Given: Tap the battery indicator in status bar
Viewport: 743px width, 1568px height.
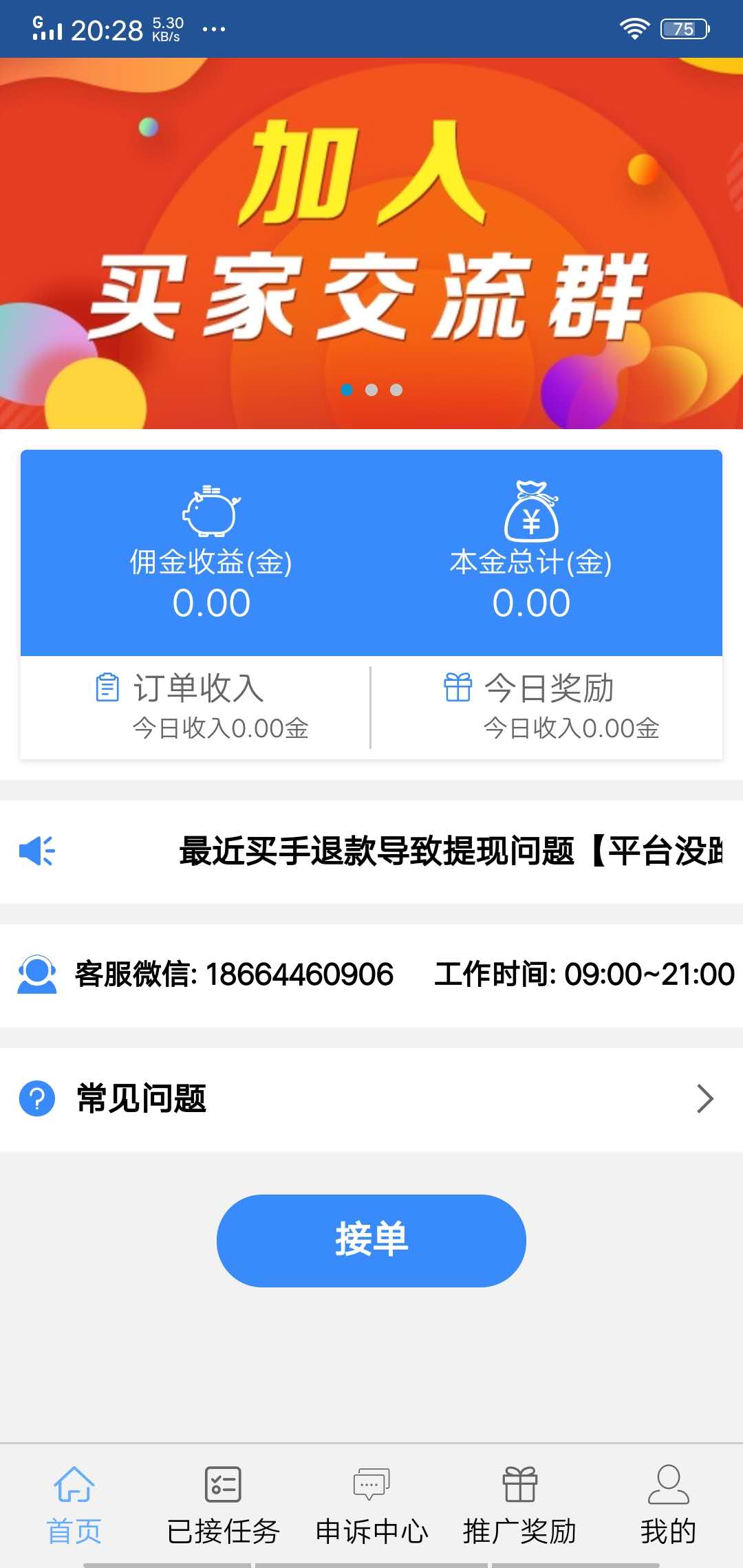Looking at the screenshot, I should click(683, 29).
